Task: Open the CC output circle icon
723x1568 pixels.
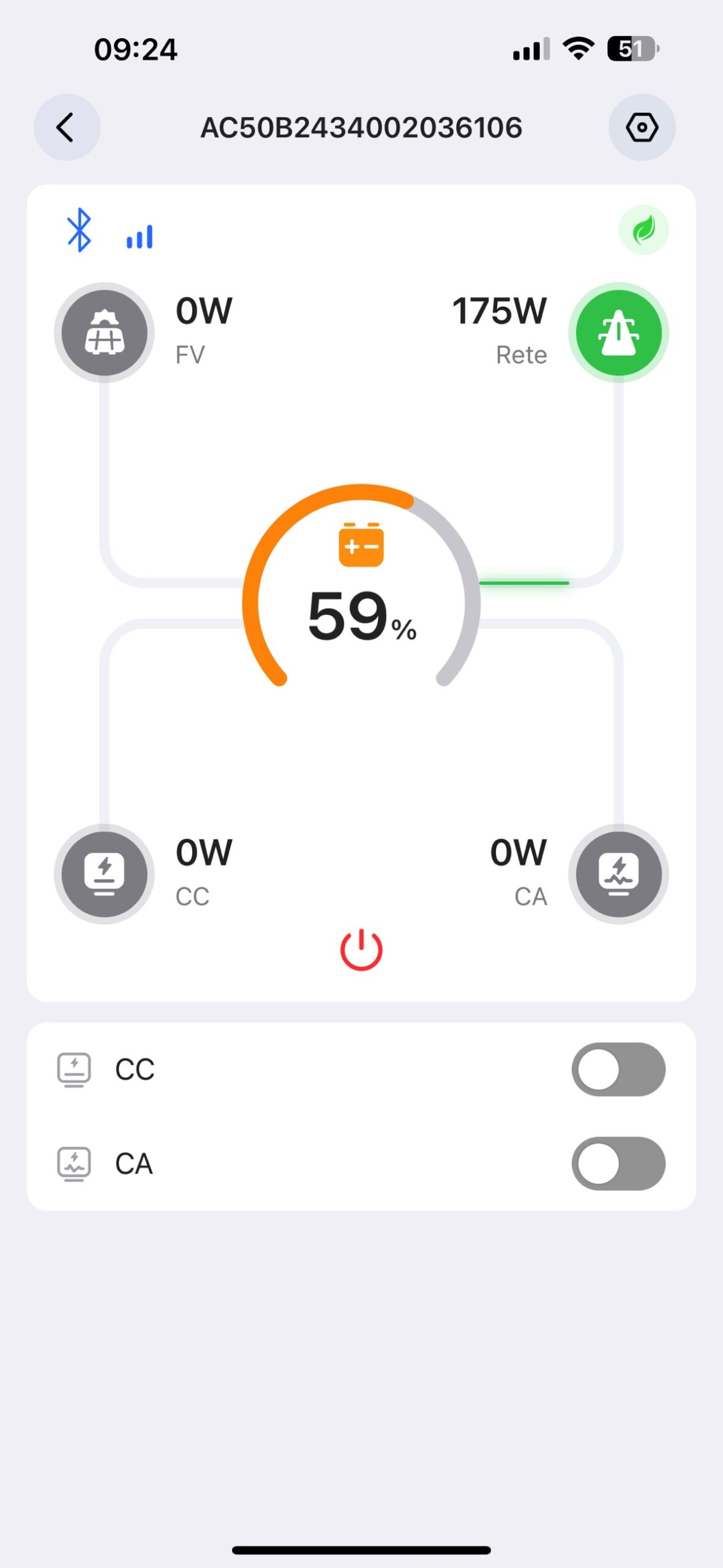Action: point(105,874)
